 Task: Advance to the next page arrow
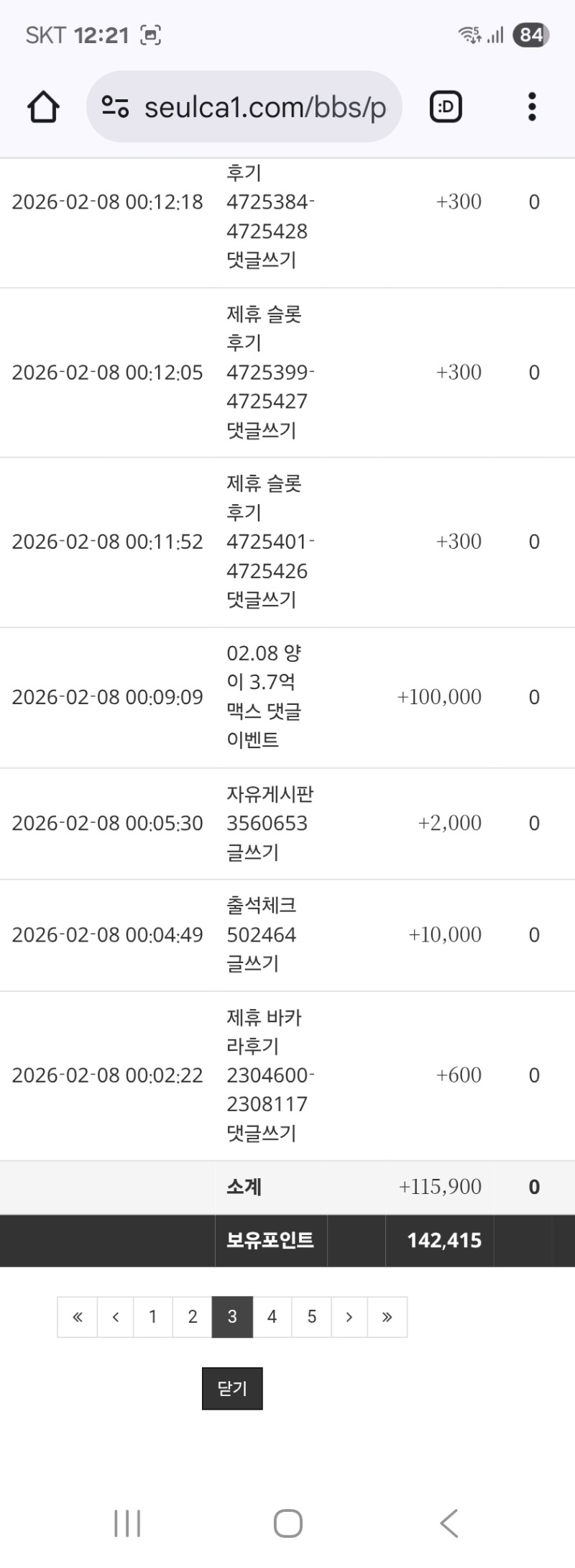point(349,1317)
